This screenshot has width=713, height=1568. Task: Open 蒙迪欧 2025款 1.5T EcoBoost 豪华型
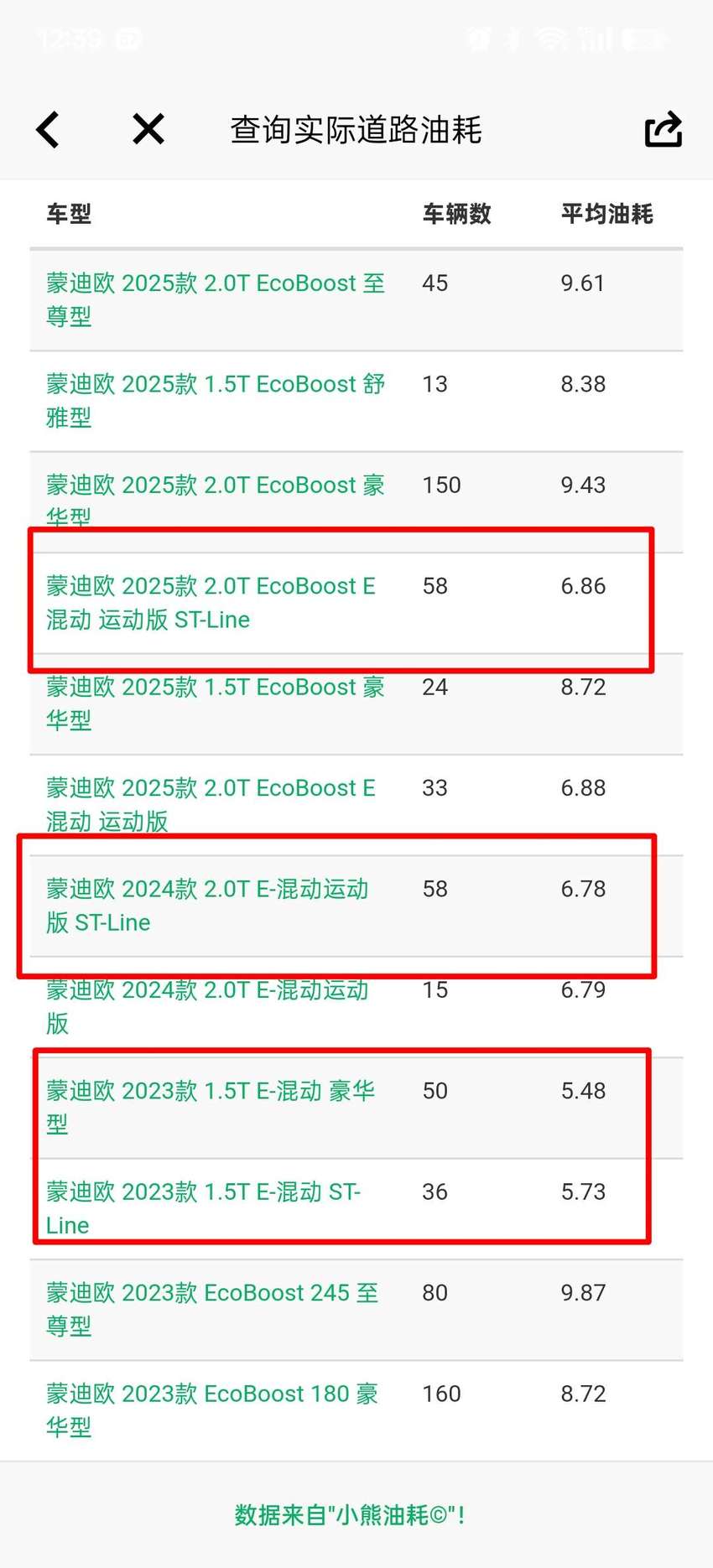pos(216,704)
